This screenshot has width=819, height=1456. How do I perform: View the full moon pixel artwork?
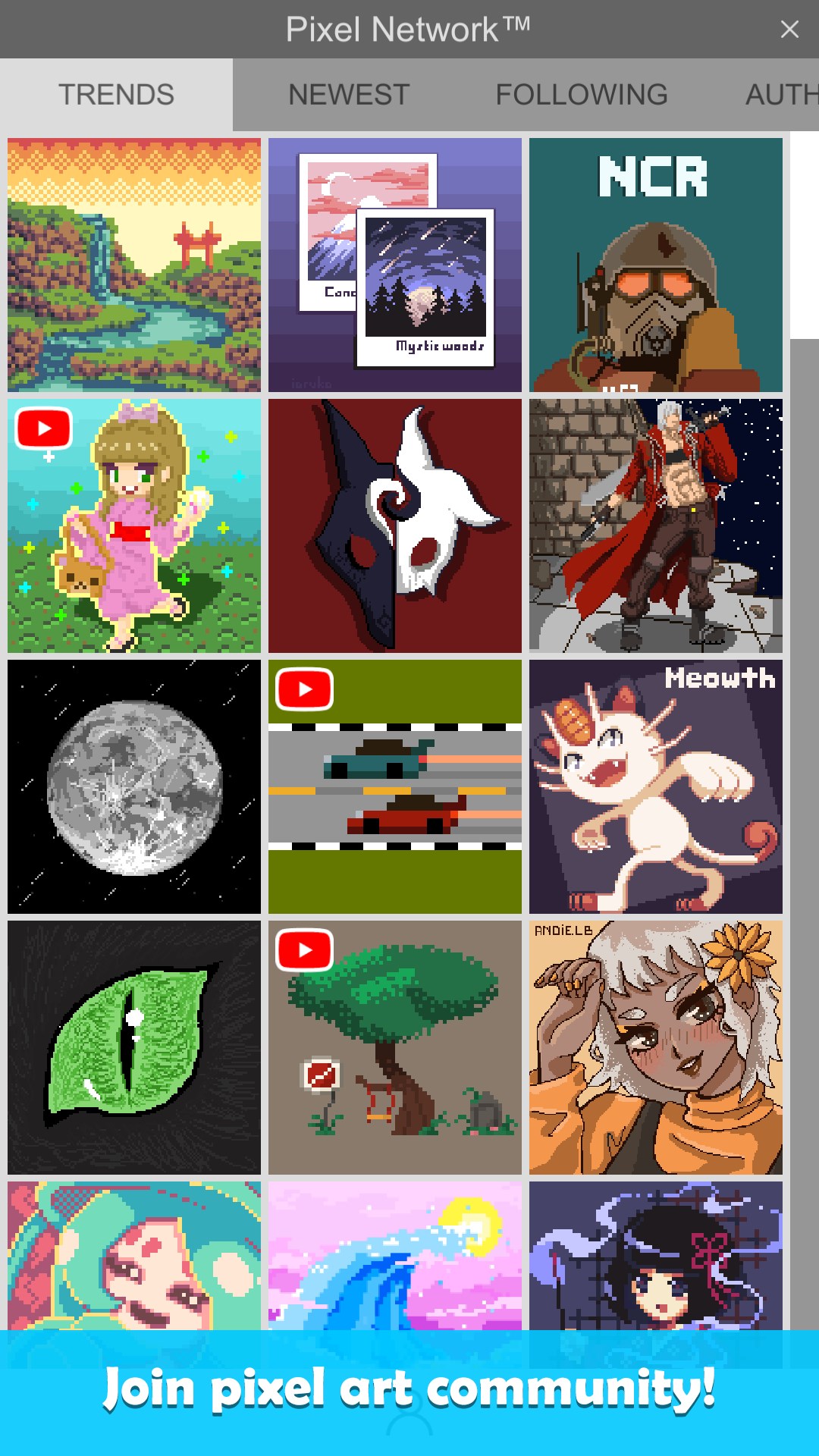(134, 786)
